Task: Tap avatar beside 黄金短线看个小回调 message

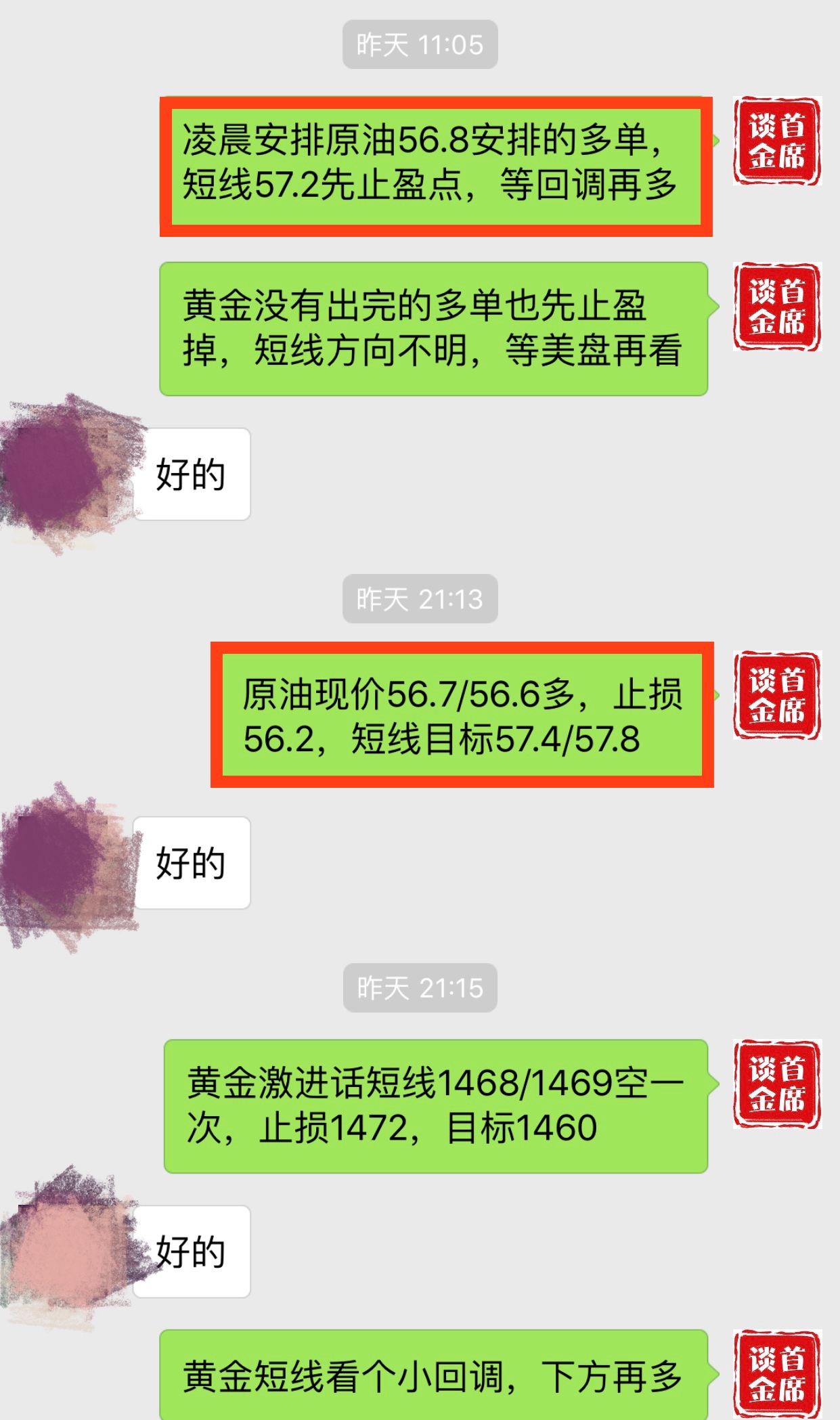Action: coord(777,1374)
